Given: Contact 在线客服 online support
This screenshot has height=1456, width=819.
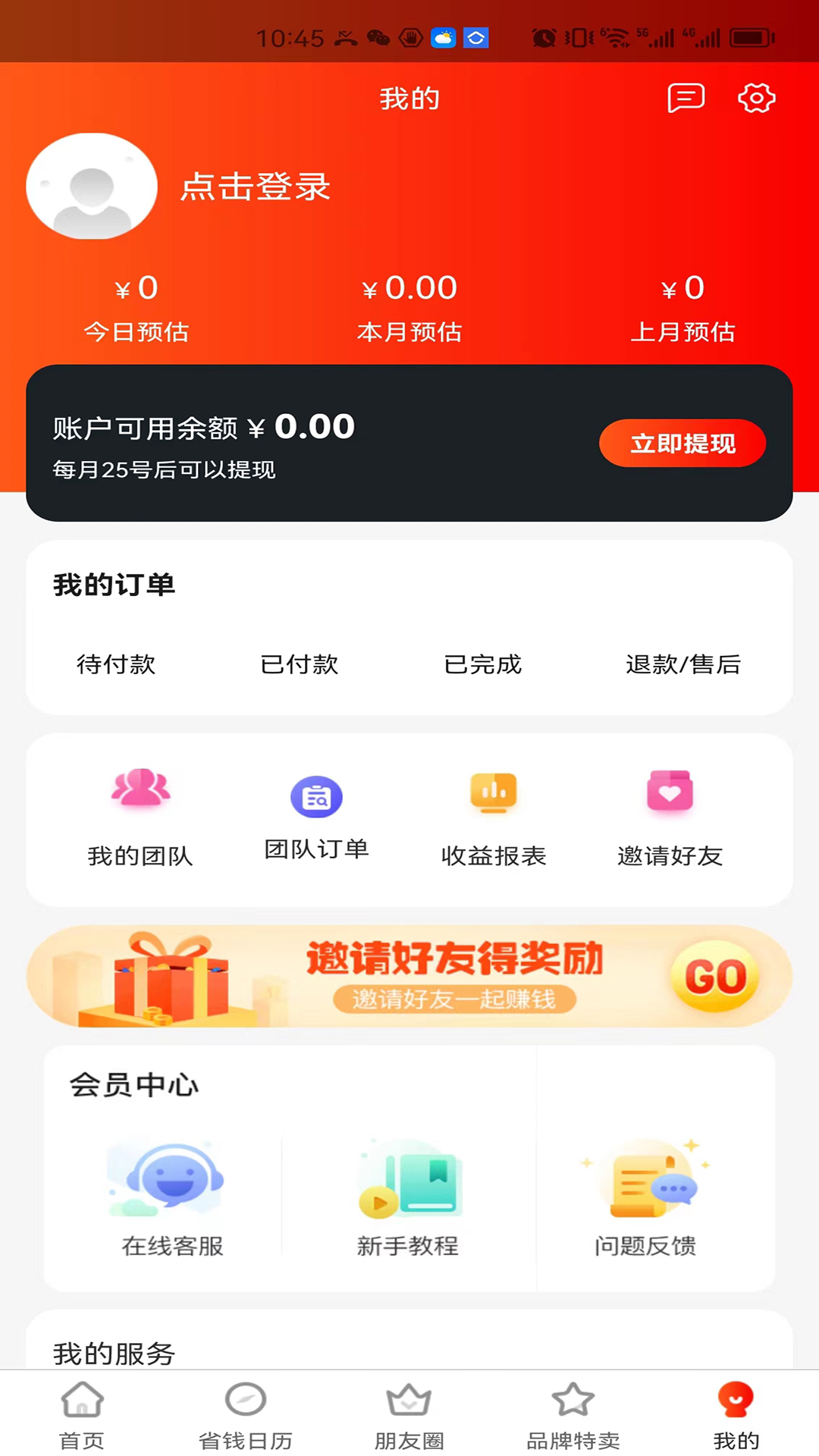Looking at the screenshot, I should [173, 1198].
